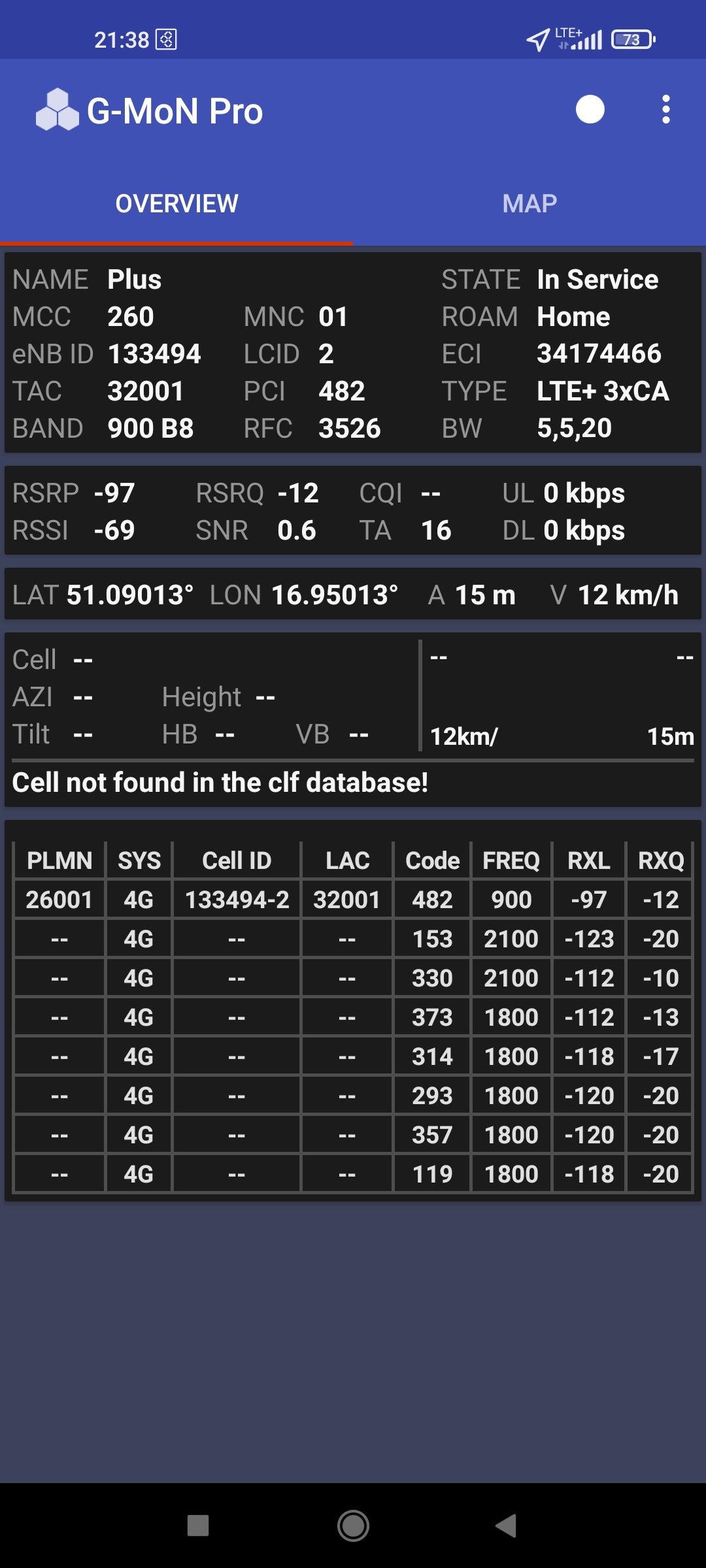Tap the white record circle button
This screenshot has width=706, height=1568.
click(590, 110)
